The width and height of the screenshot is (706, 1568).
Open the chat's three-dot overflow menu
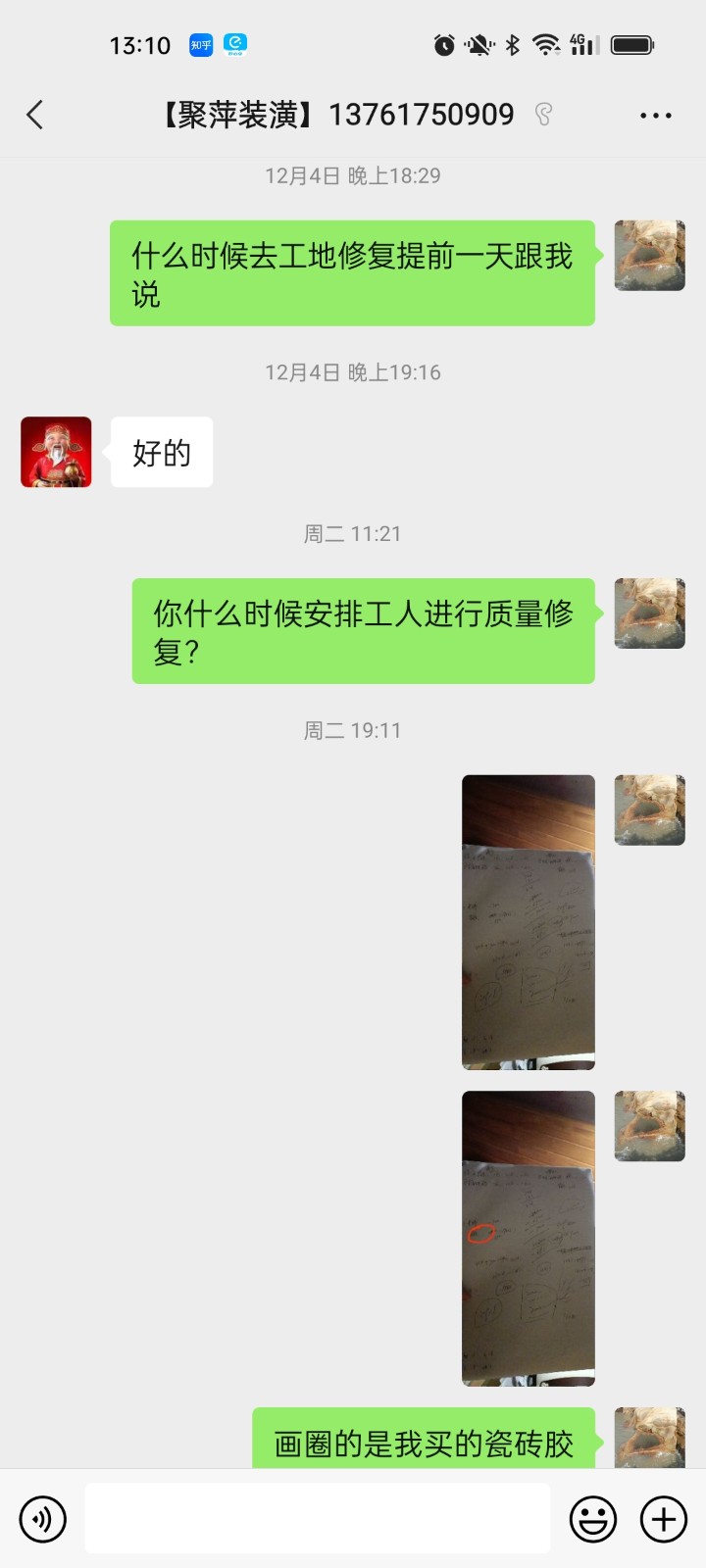click(655, 116)
